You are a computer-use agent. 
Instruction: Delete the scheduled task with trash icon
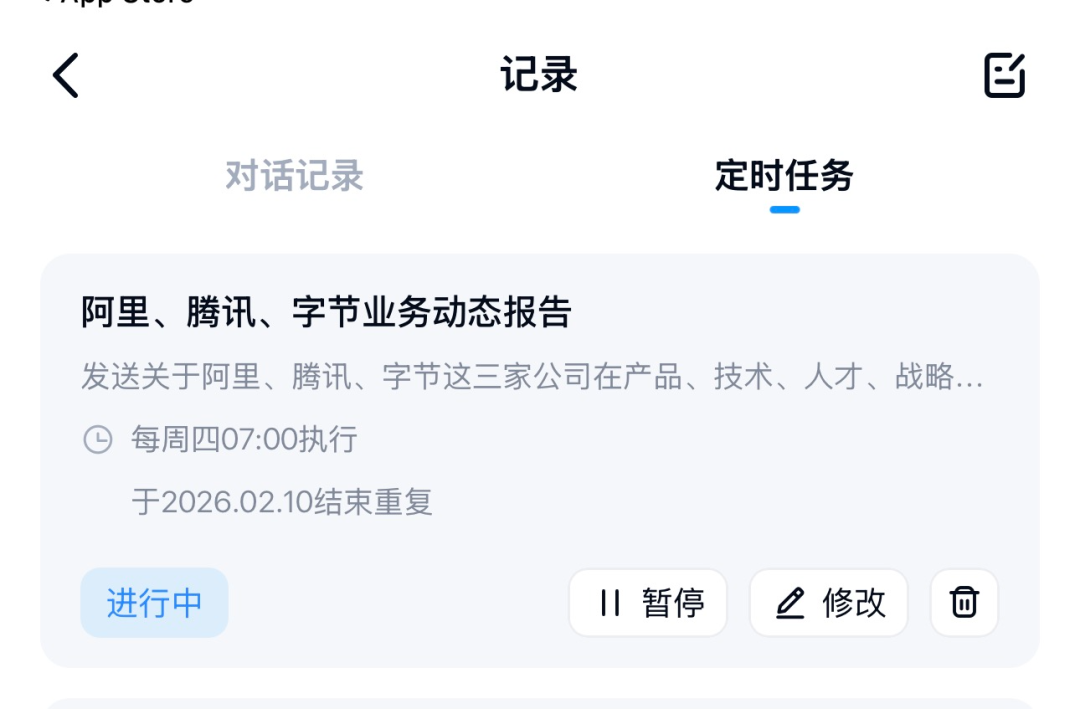(x=964, y=603)
